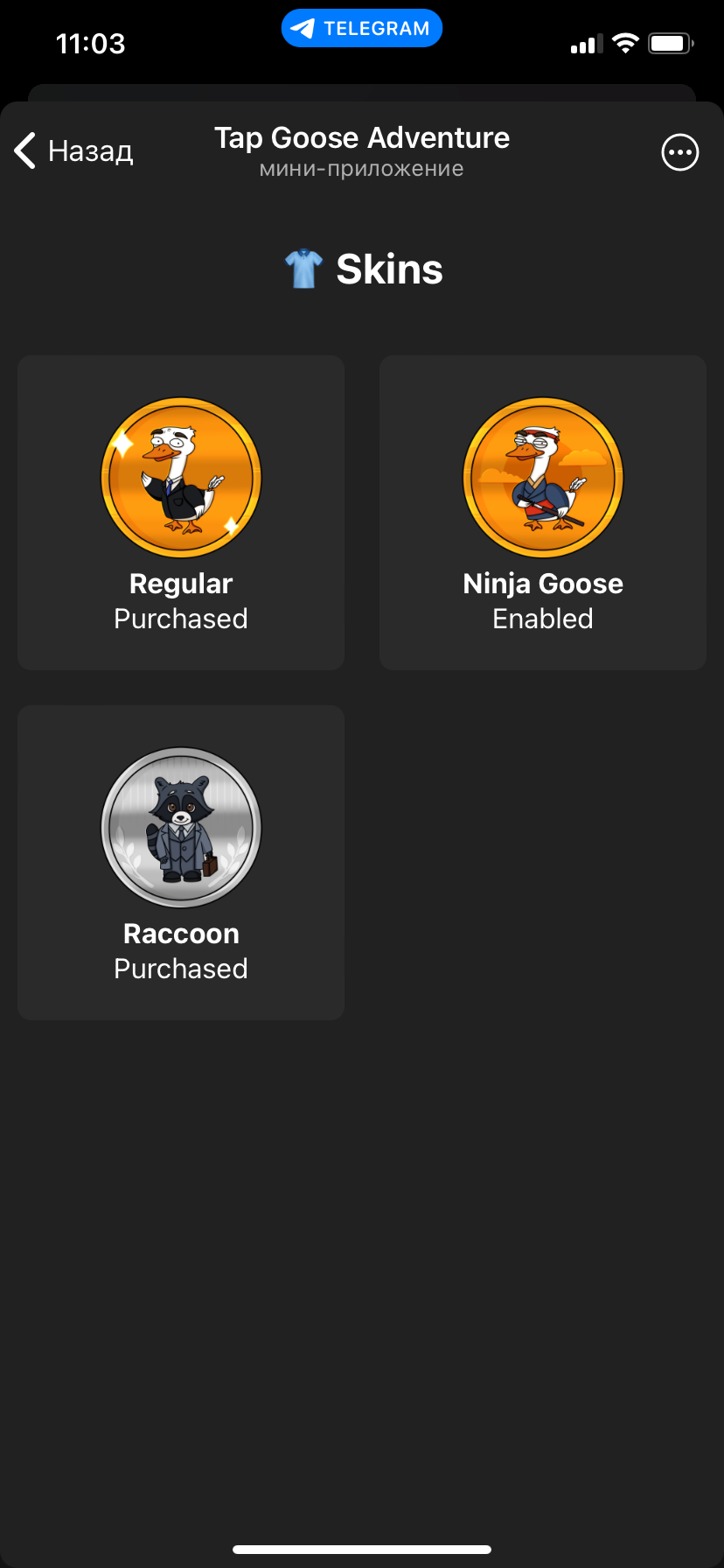Enable the Raccoon purchased skin
Image resolution: width=724 pixels, height=1568 pixels.
coord(181,862)
